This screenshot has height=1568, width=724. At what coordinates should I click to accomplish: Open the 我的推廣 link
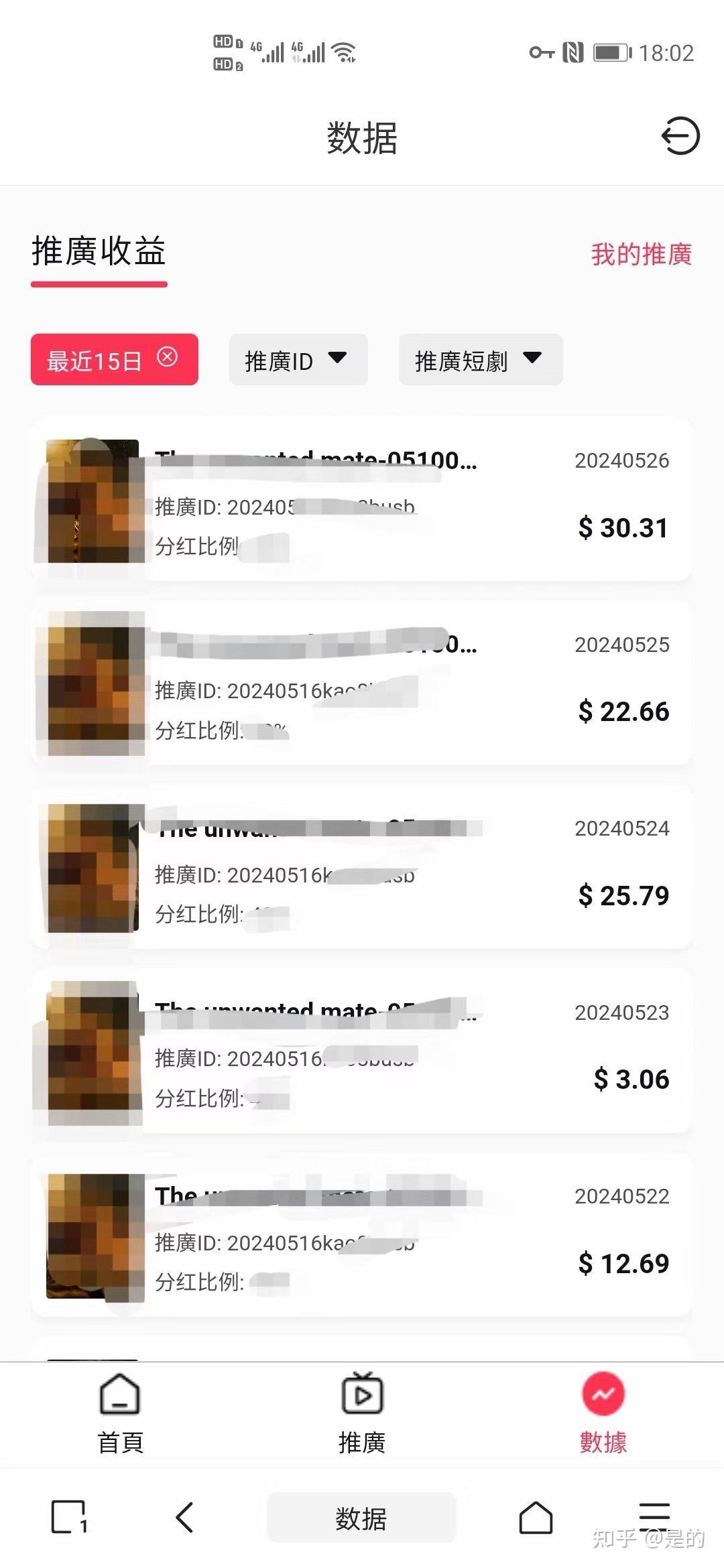coord(641,255)
